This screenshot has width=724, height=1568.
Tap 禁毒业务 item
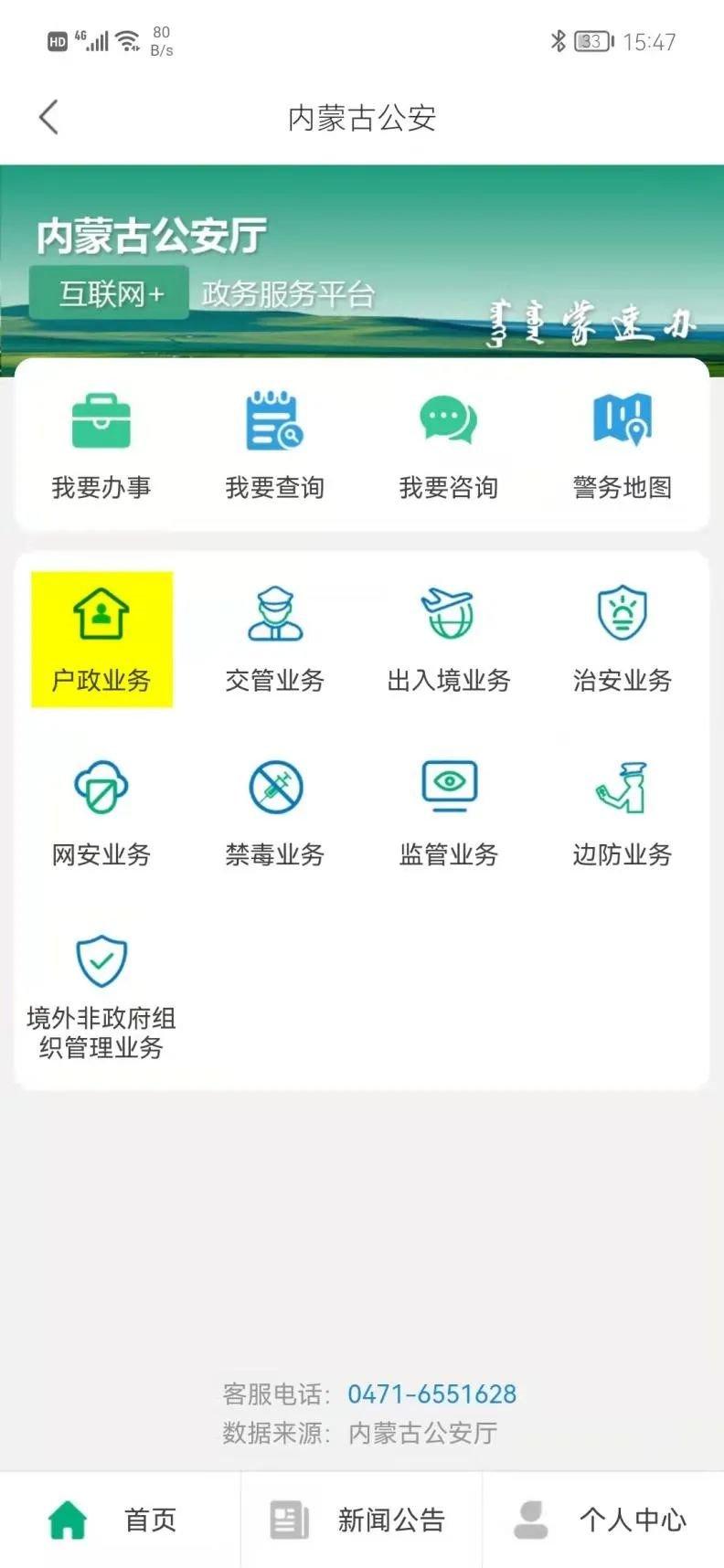(x=274, y=813)
